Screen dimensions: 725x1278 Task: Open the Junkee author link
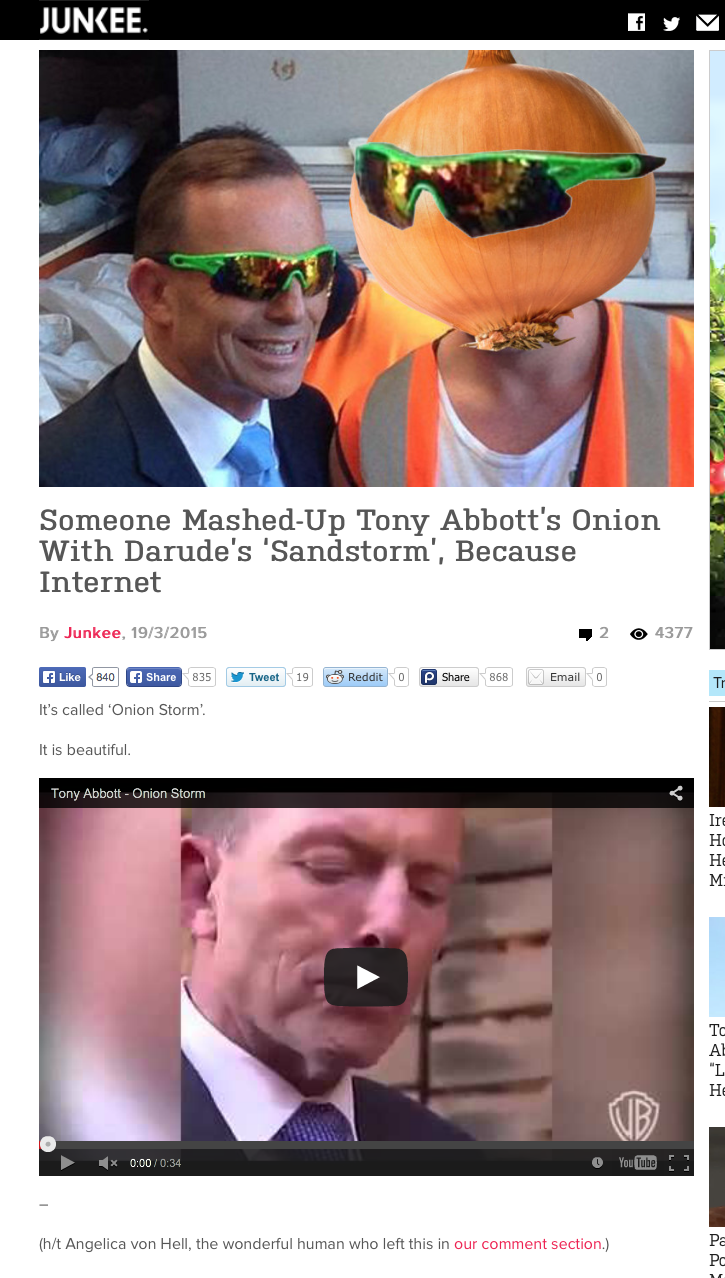click(x=92, y=633)
